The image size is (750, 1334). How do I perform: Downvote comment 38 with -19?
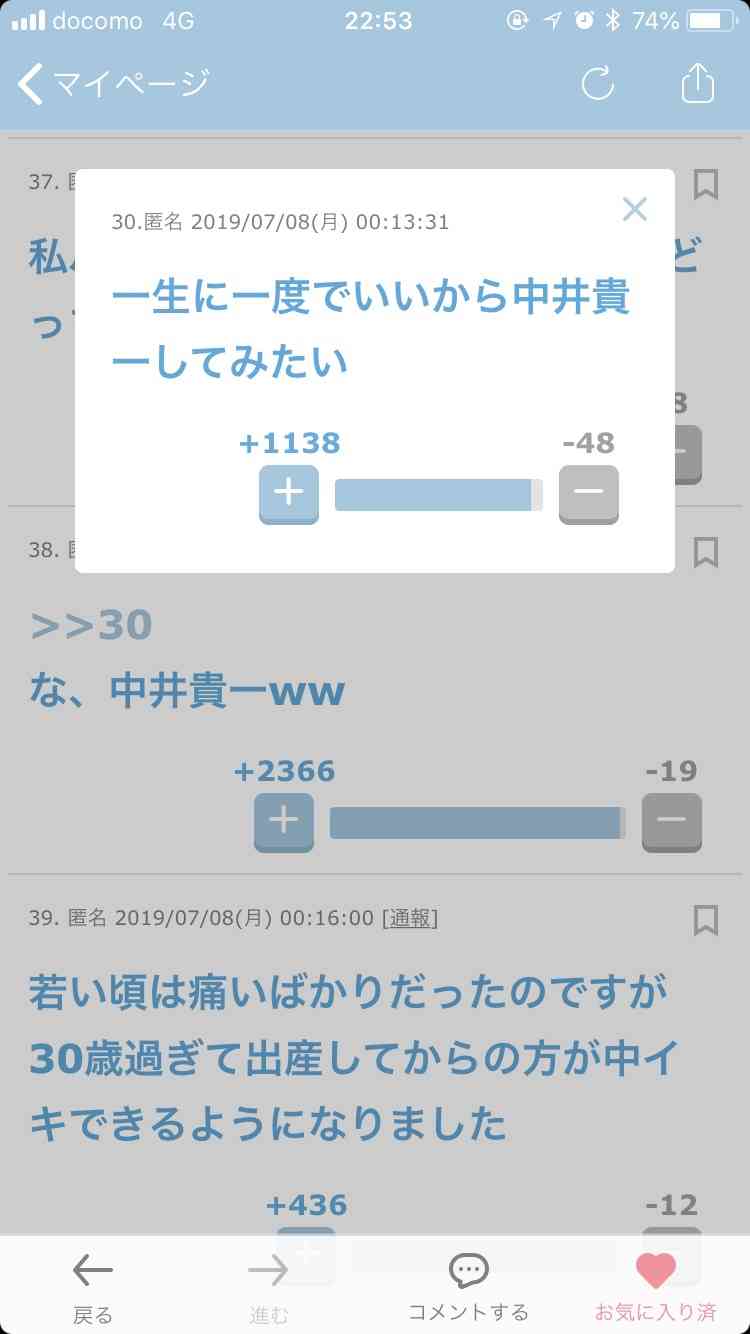pos(671,822)
